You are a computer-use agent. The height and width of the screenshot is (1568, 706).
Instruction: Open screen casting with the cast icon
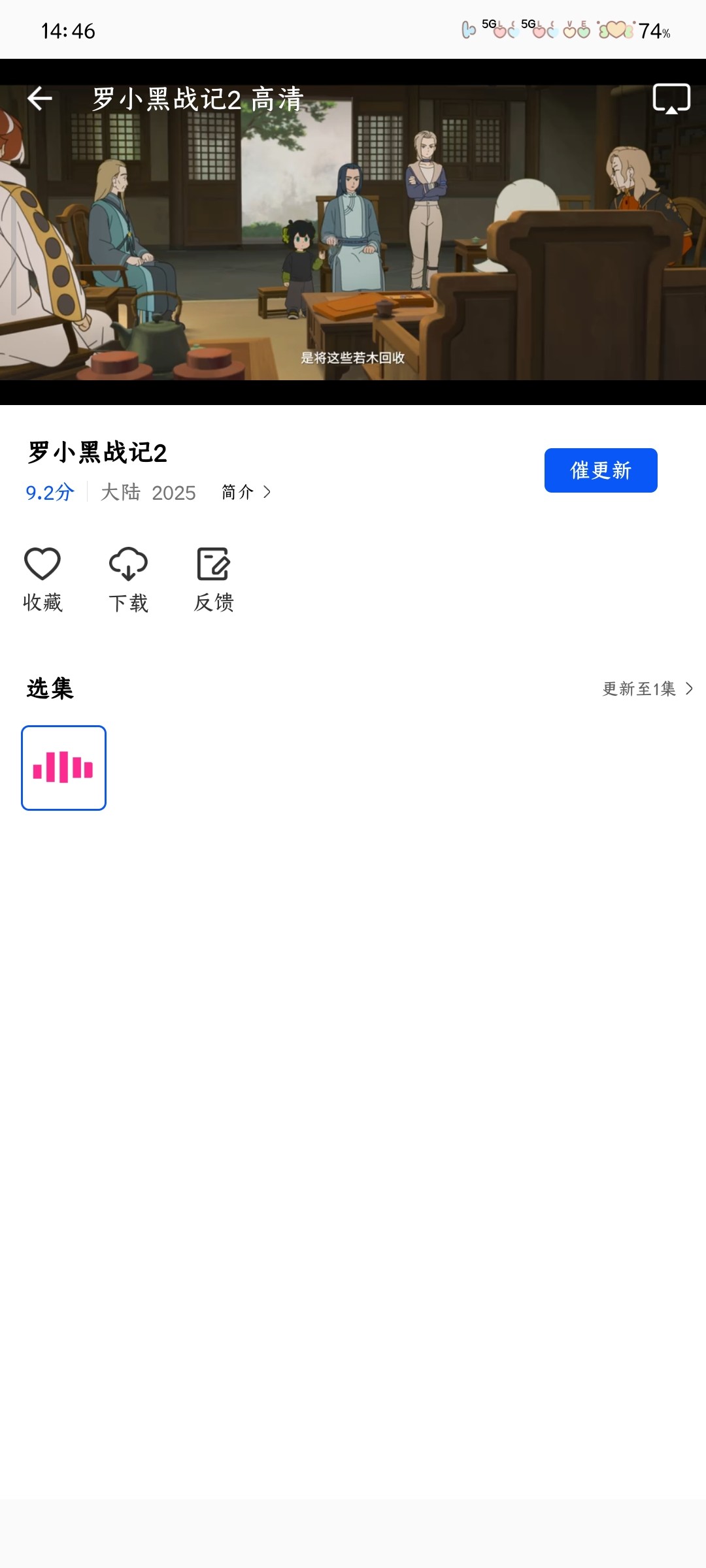[x=673, y=98]
